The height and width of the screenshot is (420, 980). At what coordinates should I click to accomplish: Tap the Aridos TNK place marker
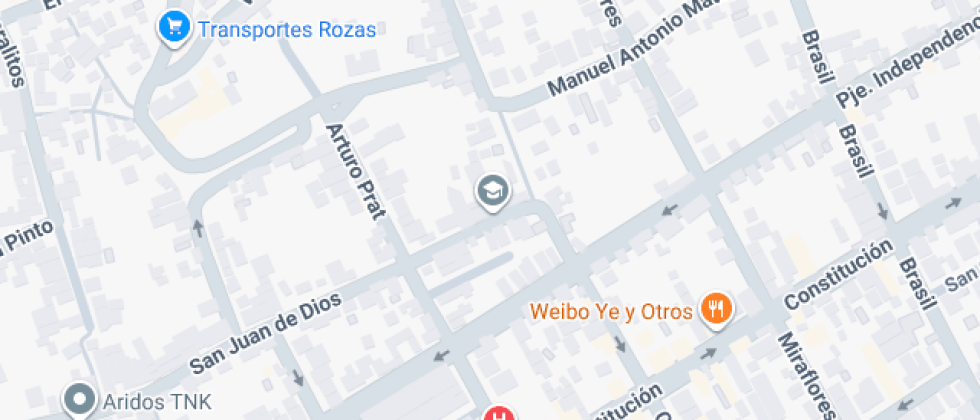[x=78, y=400]
